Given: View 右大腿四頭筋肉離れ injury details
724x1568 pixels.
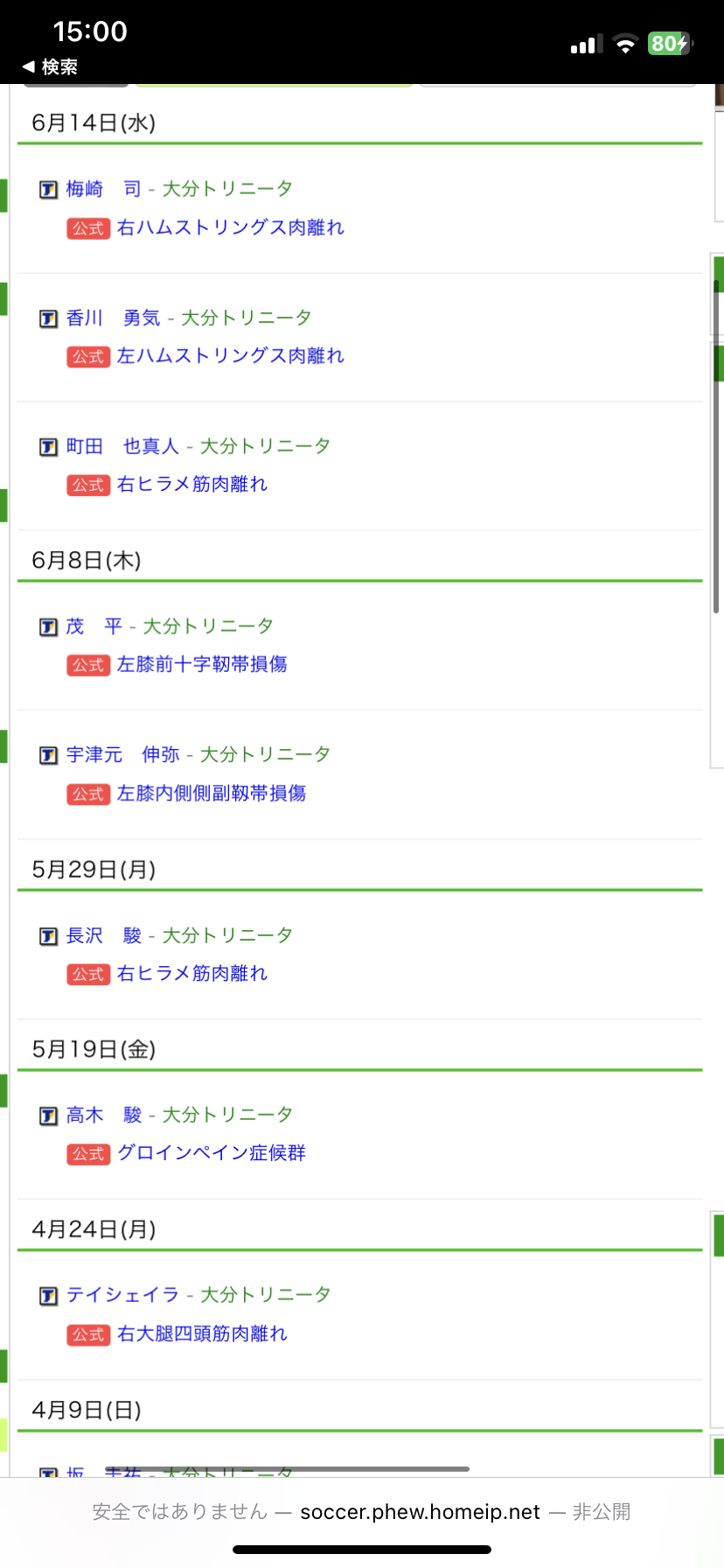Looking at the screenshot, I should coord(202,1333).
